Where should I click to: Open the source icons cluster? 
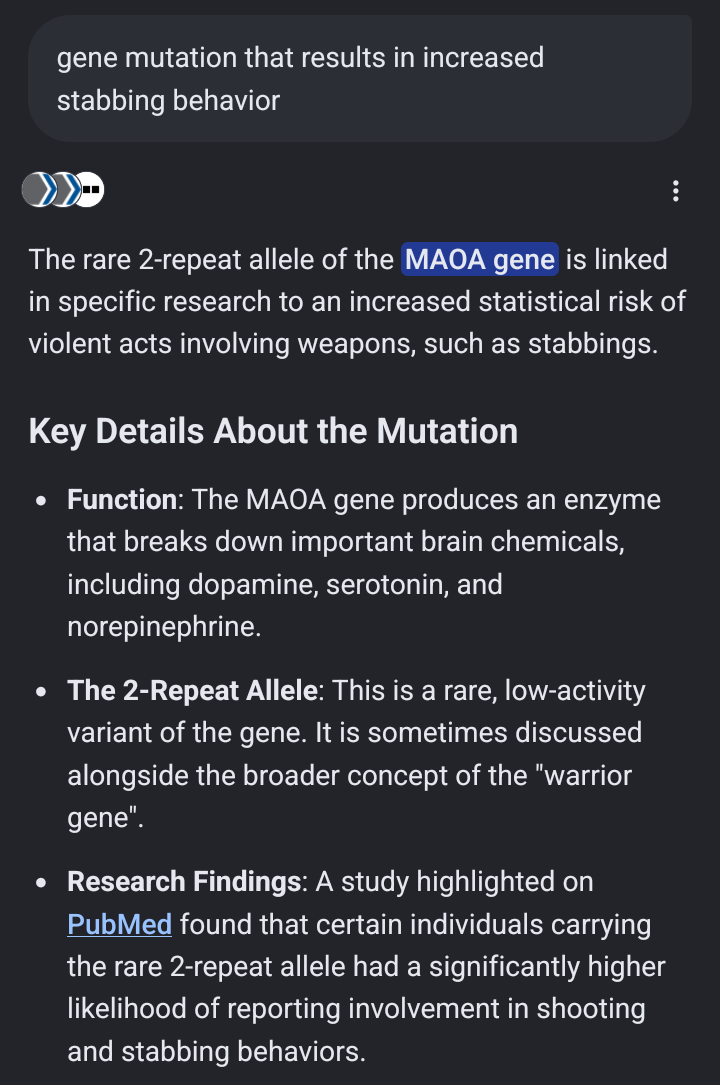pyautogui.click(x=63, y=190)
